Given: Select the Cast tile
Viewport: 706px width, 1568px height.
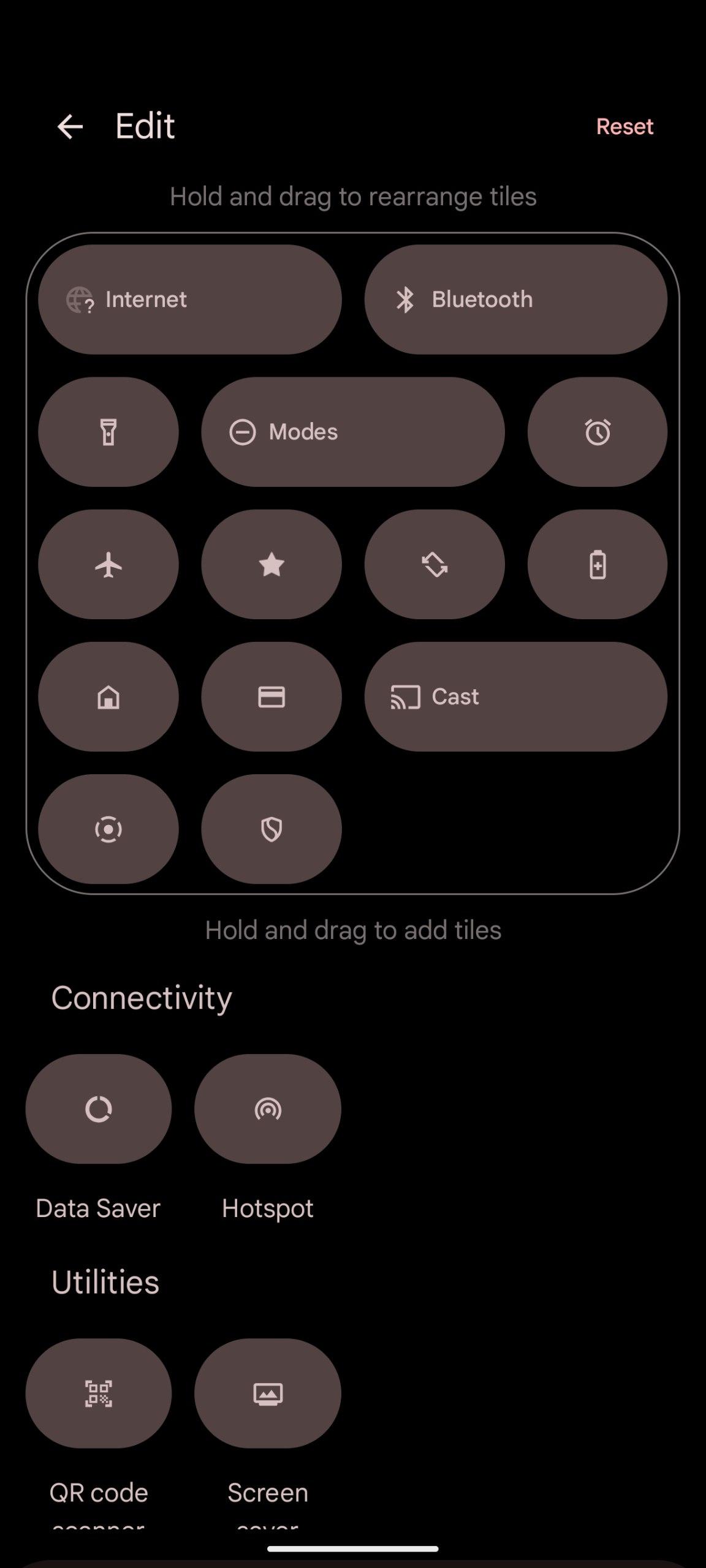Looking at the screenshot, I should pyautogui.click(x=516, y=696).
